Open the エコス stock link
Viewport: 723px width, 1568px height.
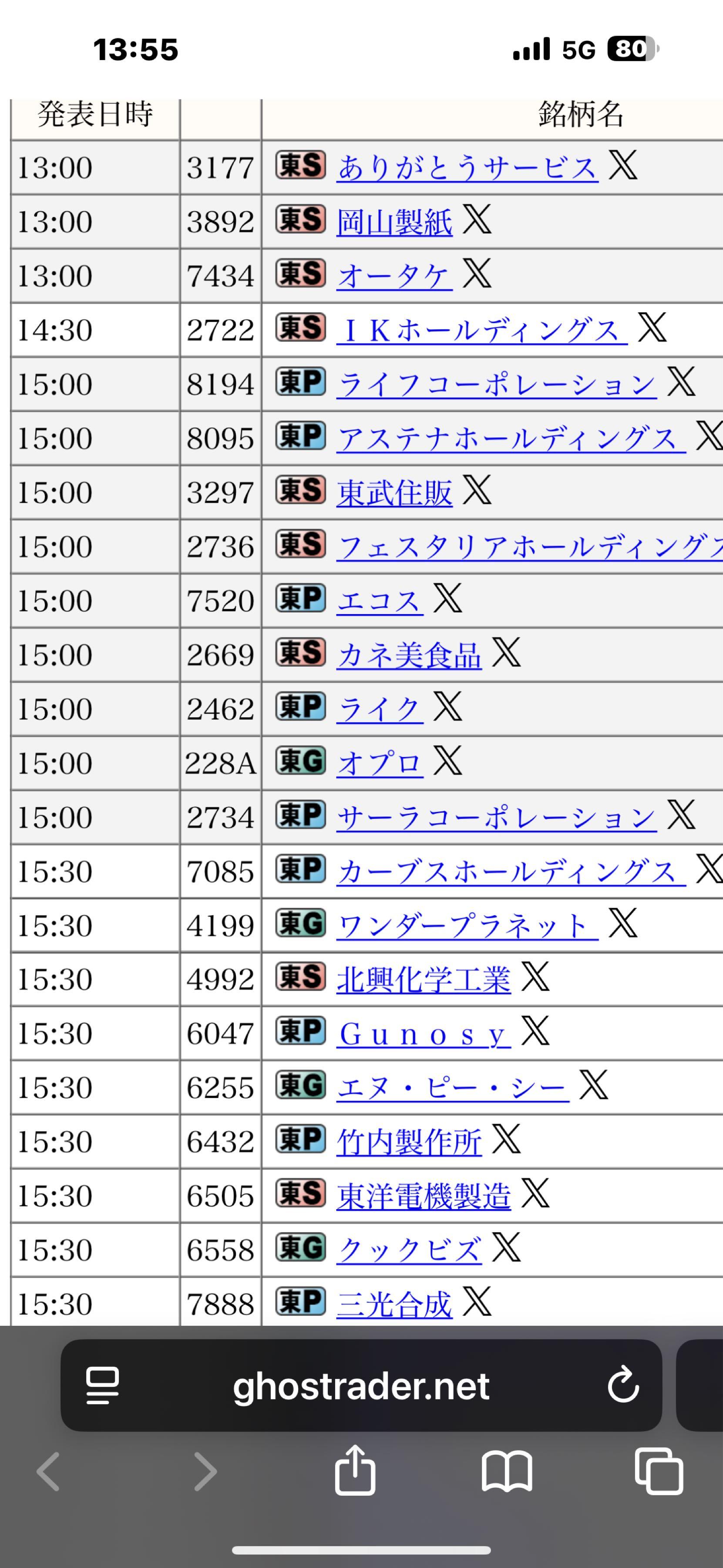pyautogui.click(x=380, y=602)
